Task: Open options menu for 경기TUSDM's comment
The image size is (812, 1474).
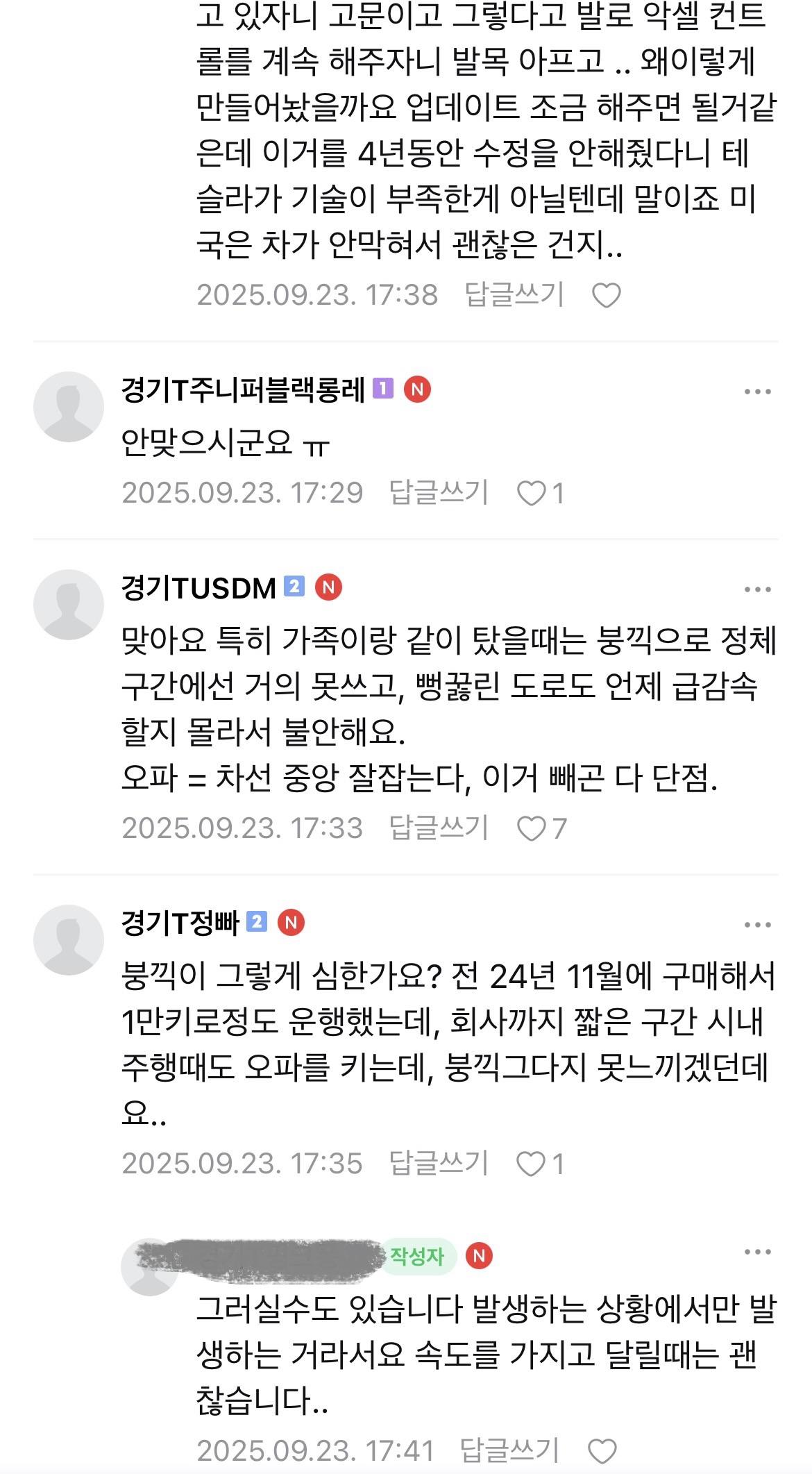Action: (x=757, y=589)
